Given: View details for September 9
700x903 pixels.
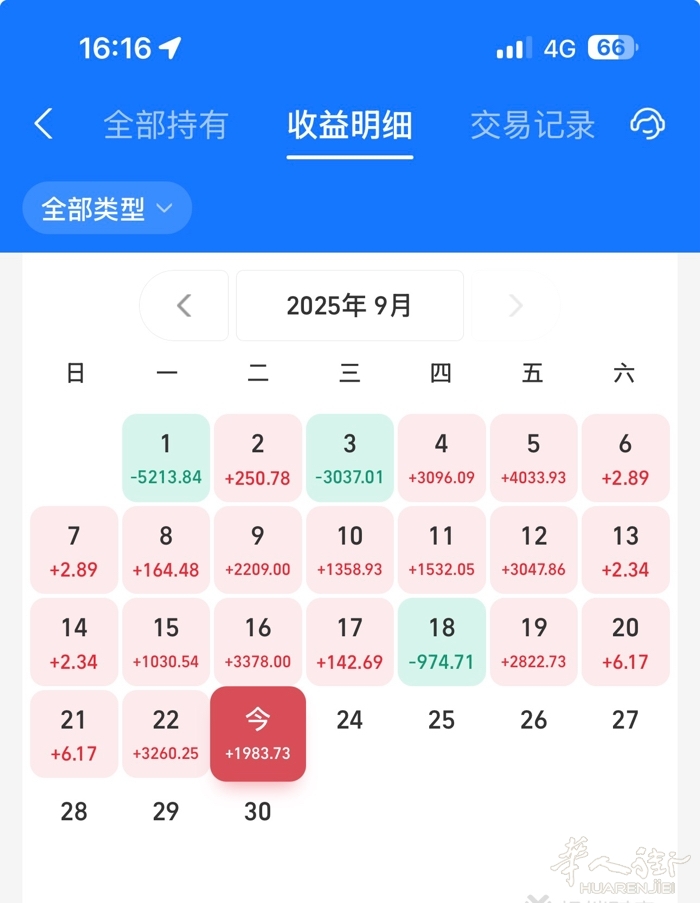Looking at the screenshot, I should 258,549.
